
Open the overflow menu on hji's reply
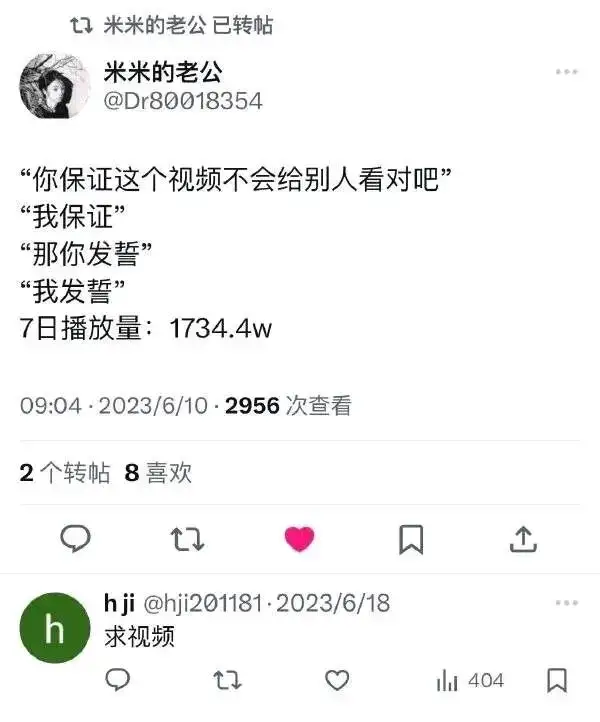[566, 603]
